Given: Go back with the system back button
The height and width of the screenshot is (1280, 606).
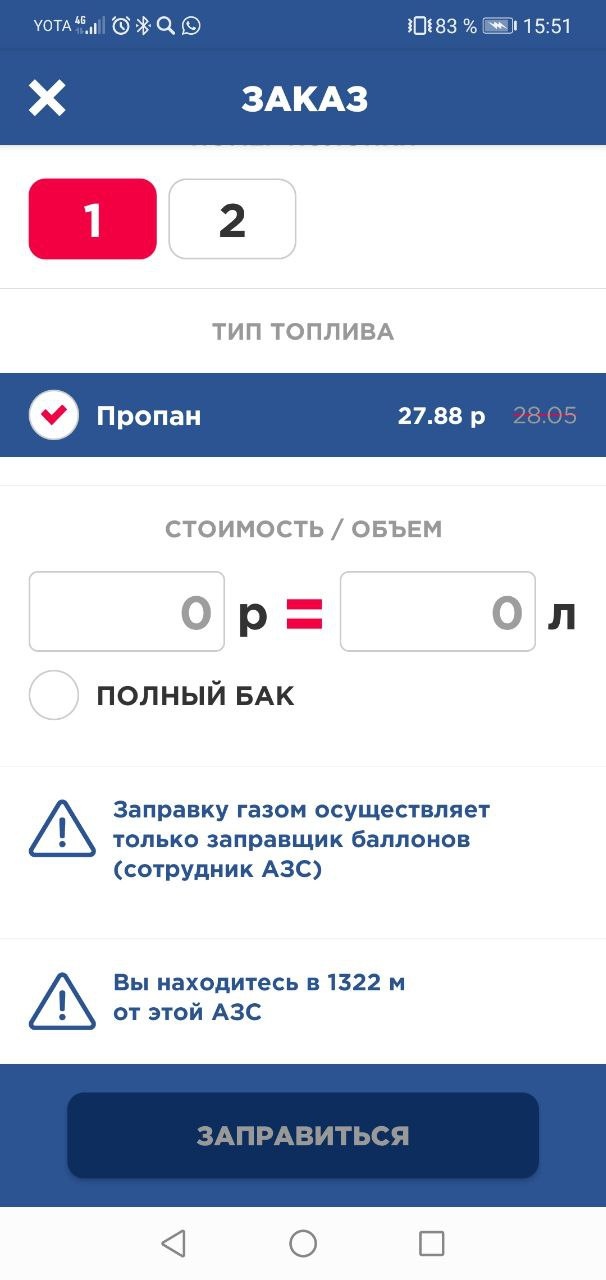Looking at the screenshot, I should pos(173,1243).
